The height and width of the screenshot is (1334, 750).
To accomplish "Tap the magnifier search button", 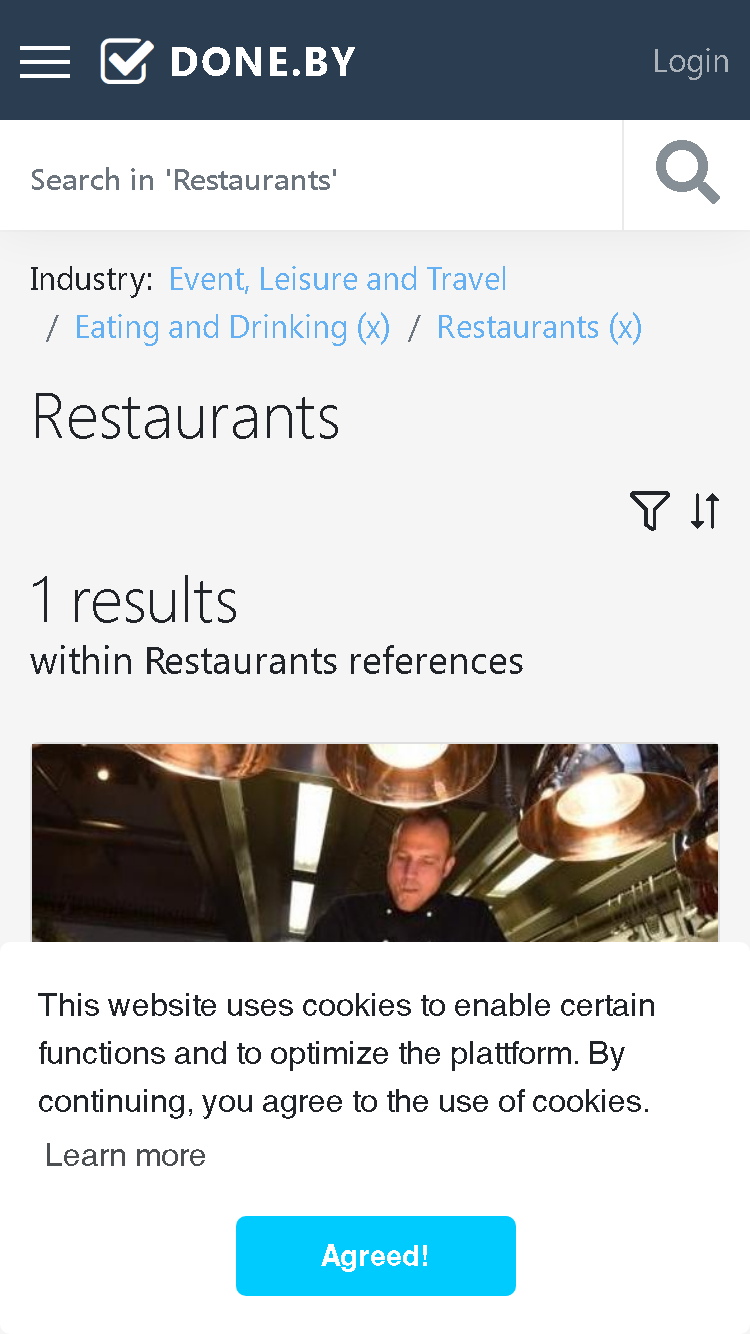I will tap(688, 175).
